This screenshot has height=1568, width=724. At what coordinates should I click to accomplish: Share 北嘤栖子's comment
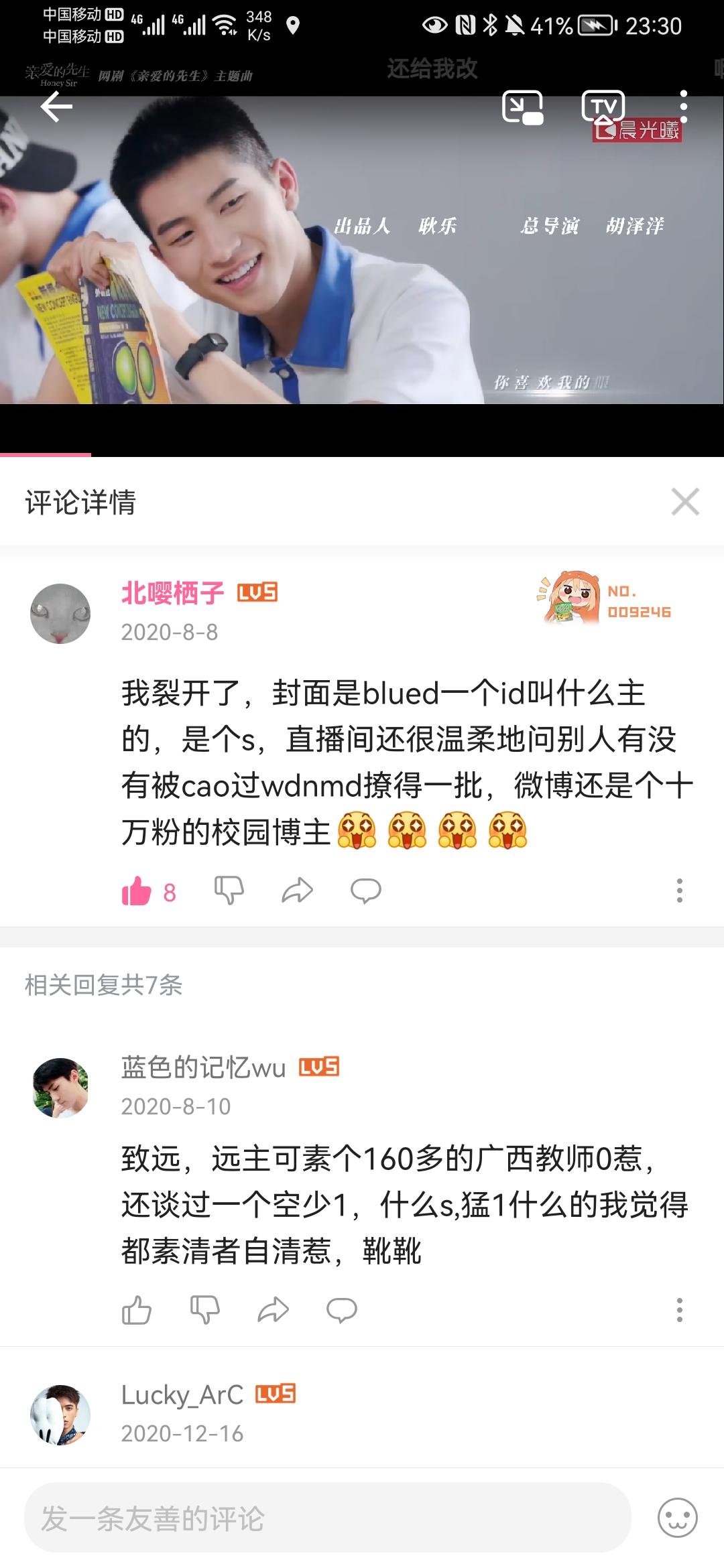click(297, 891)
